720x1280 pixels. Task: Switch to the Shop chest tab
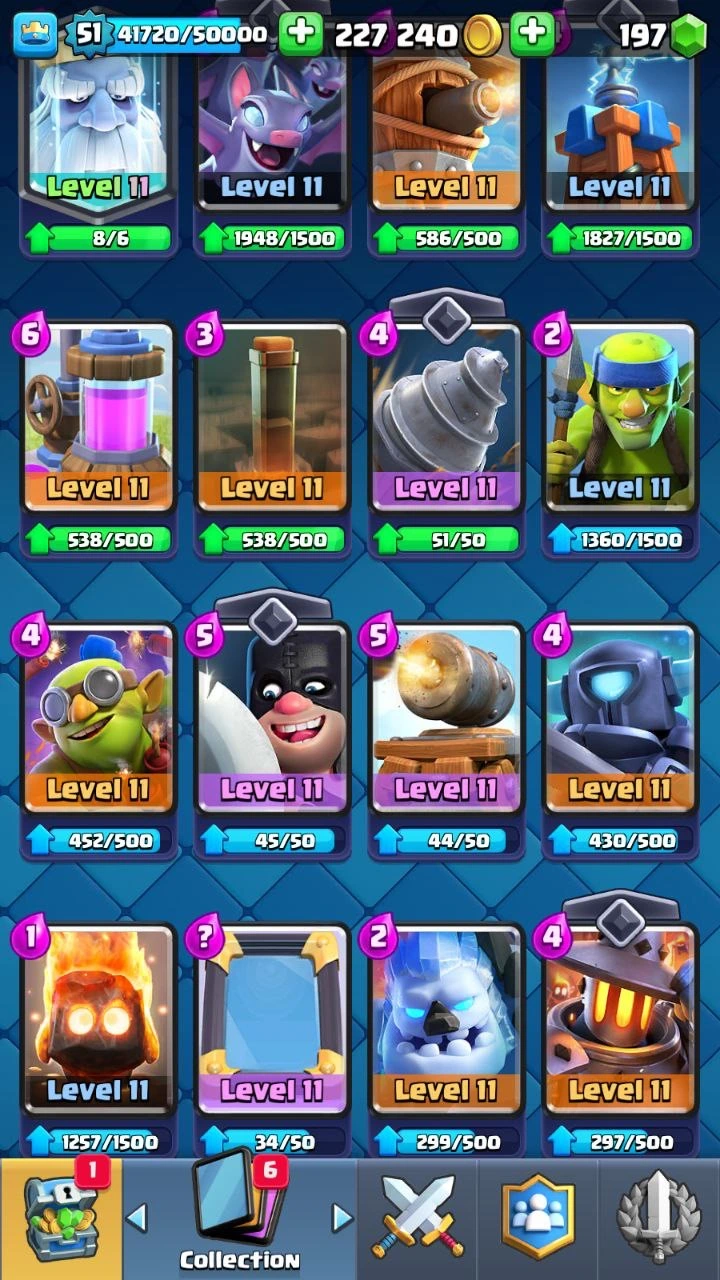(58, 1218)
